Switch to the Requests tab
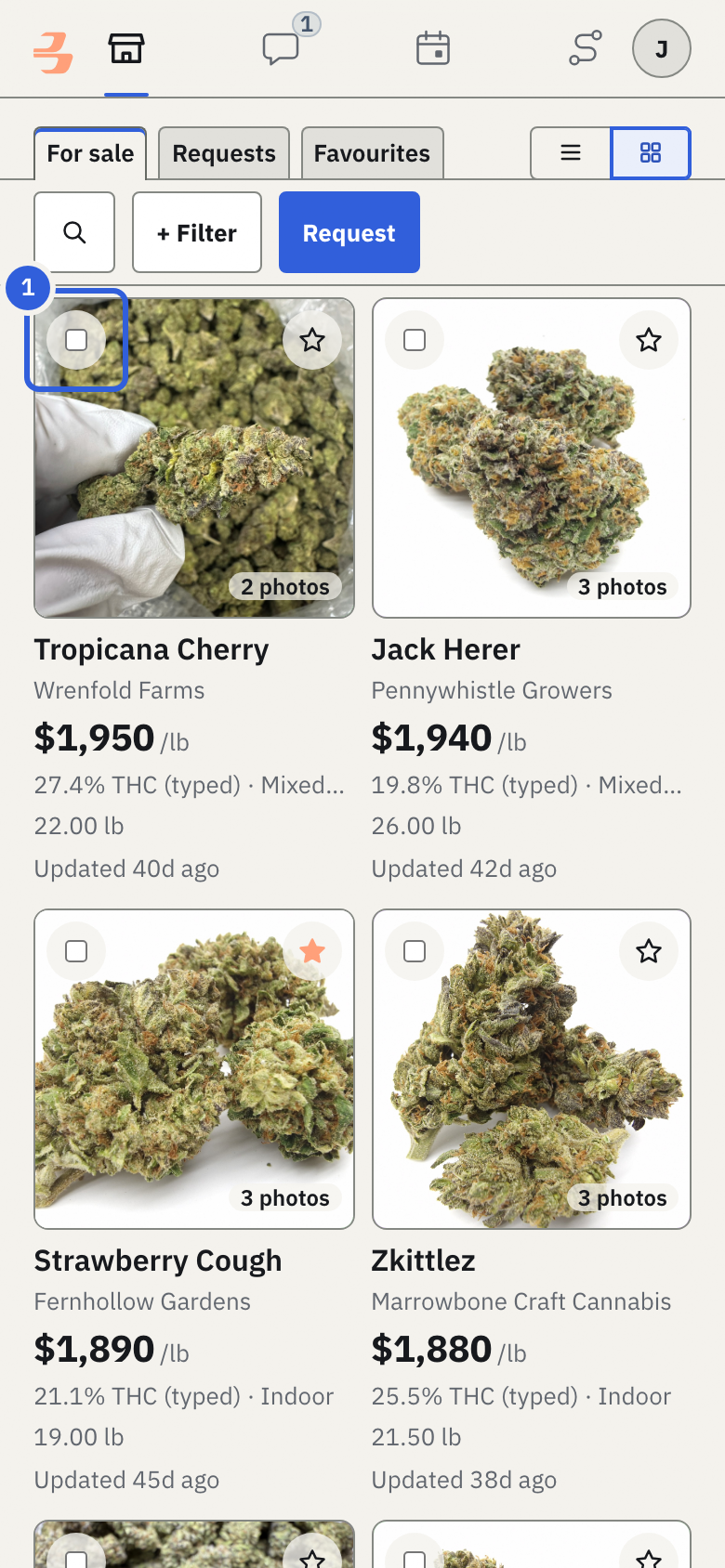 [x=224, y=153]
